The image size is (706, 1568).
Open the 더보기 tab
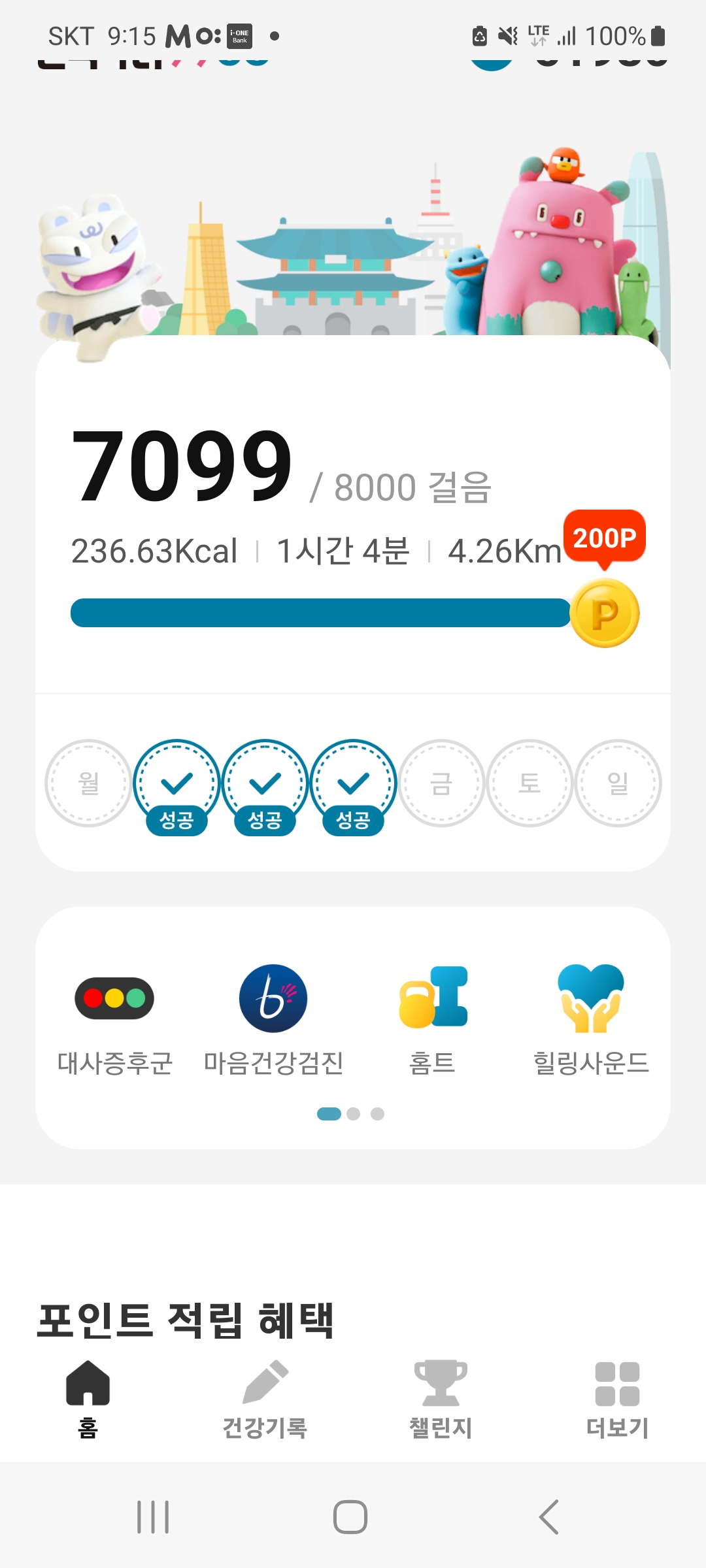(617, 1399)
